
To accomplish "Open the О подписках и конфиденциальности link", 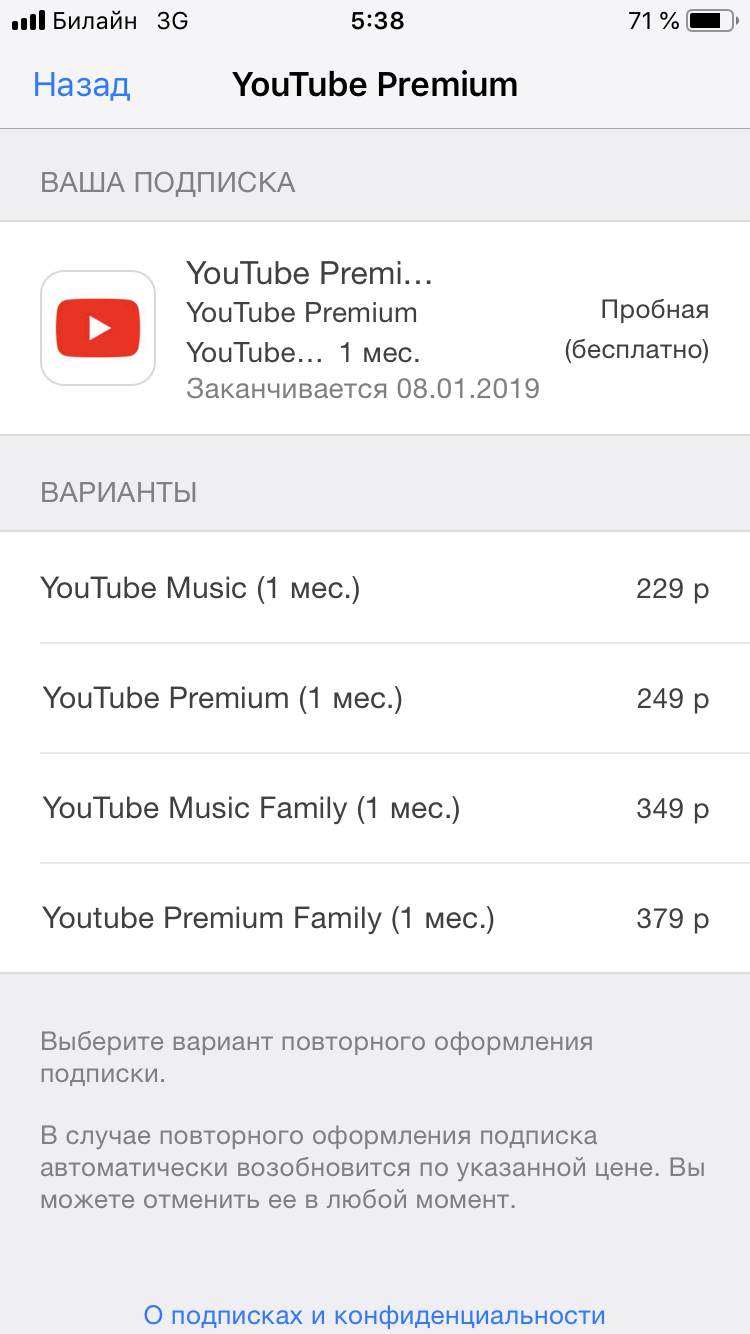I will 374,1314.
